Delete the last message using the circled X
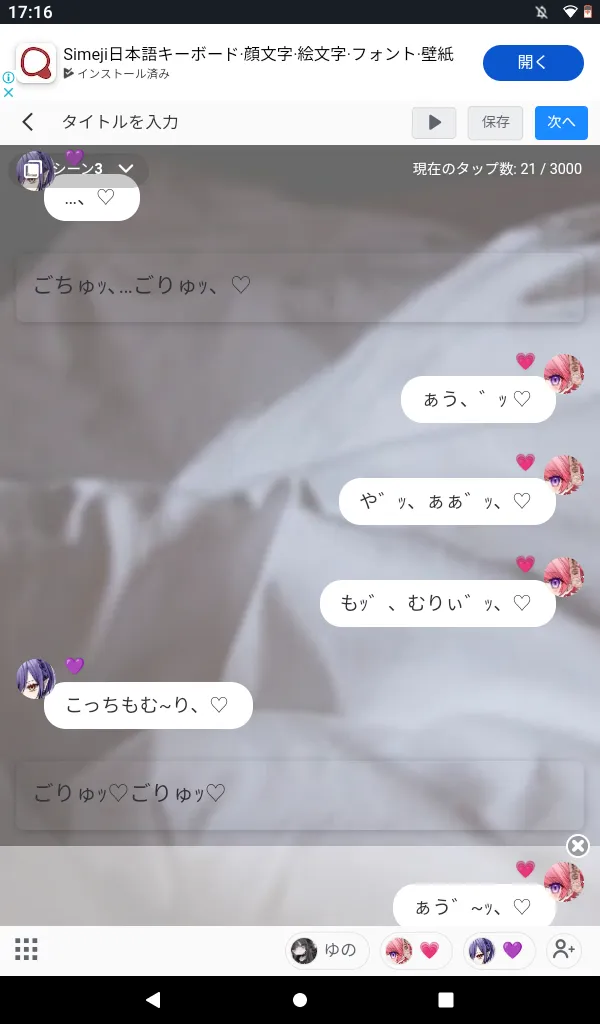Image resolution: width=600 pixels, height=1024 pixels. click(577, 846)
